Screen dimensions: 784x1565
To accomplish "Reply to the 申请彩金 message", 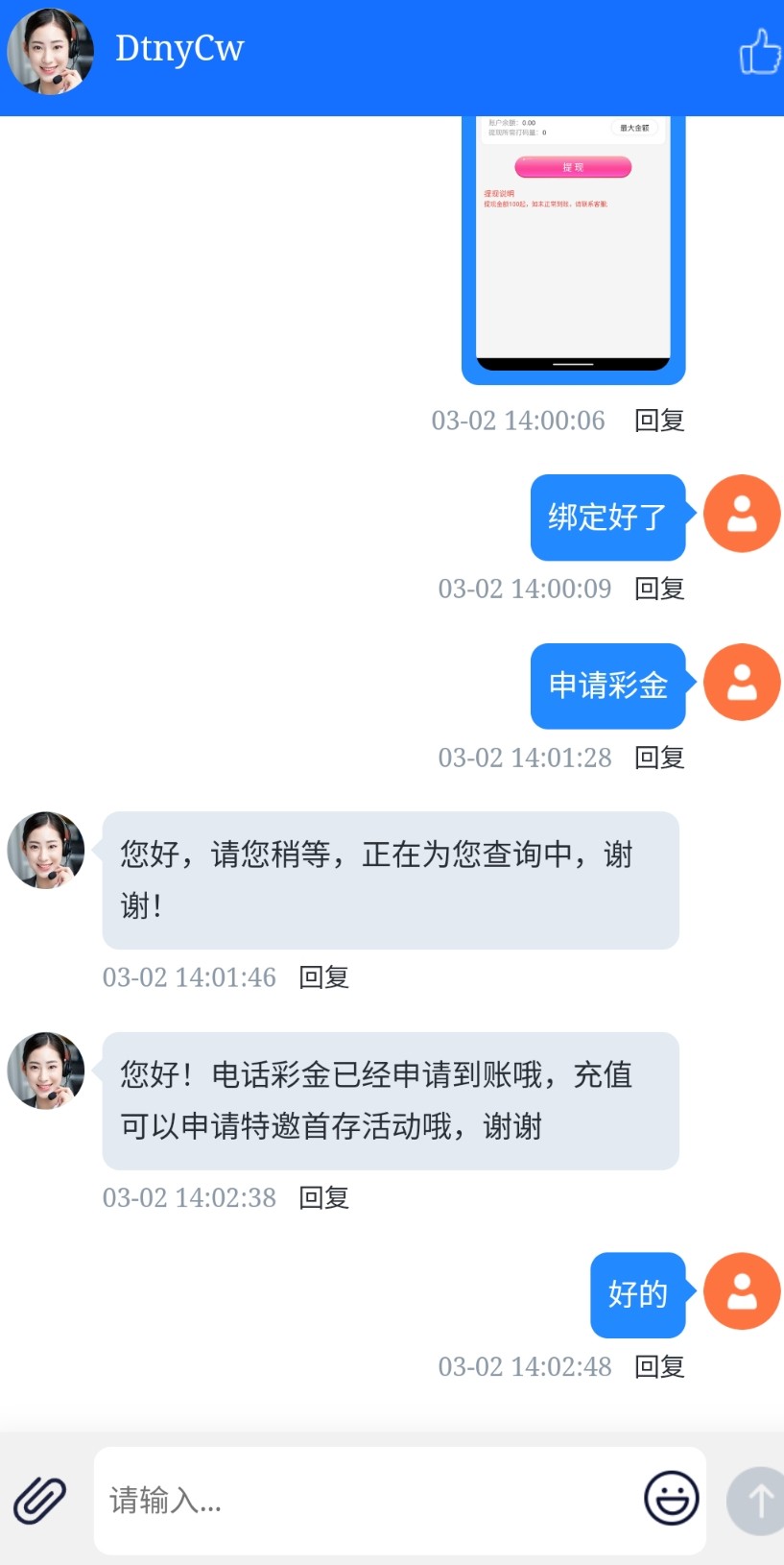I will (x=659, y=758).
